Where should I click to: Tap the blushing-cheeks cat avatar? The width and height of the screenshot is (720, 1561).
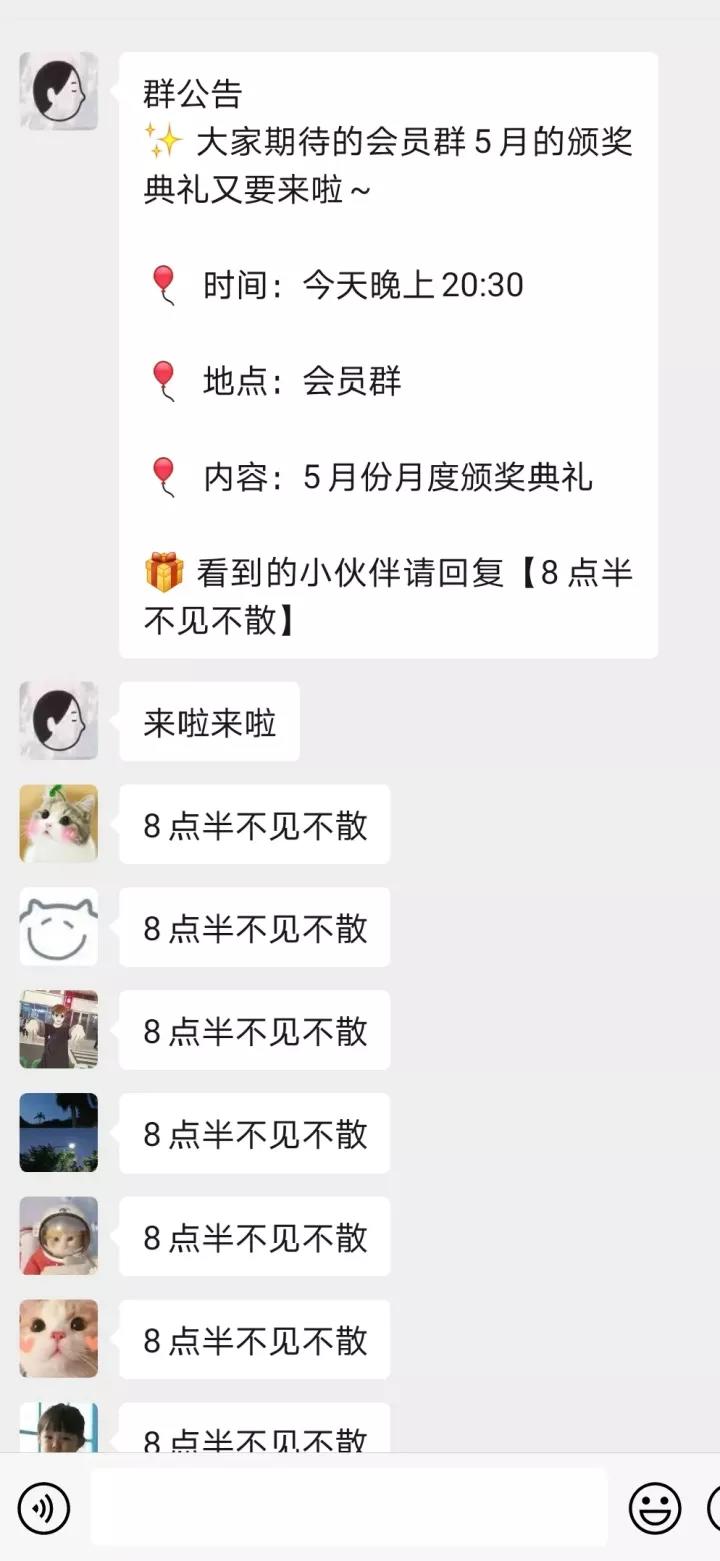click(x=59, y=1339)
